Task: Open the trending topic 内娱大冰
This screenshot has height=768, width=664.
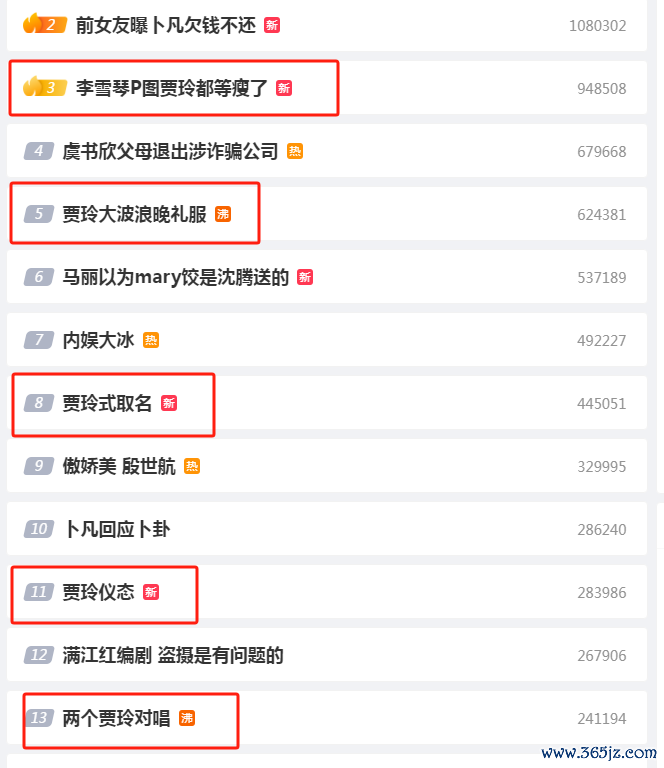Action: pos(98,340)
